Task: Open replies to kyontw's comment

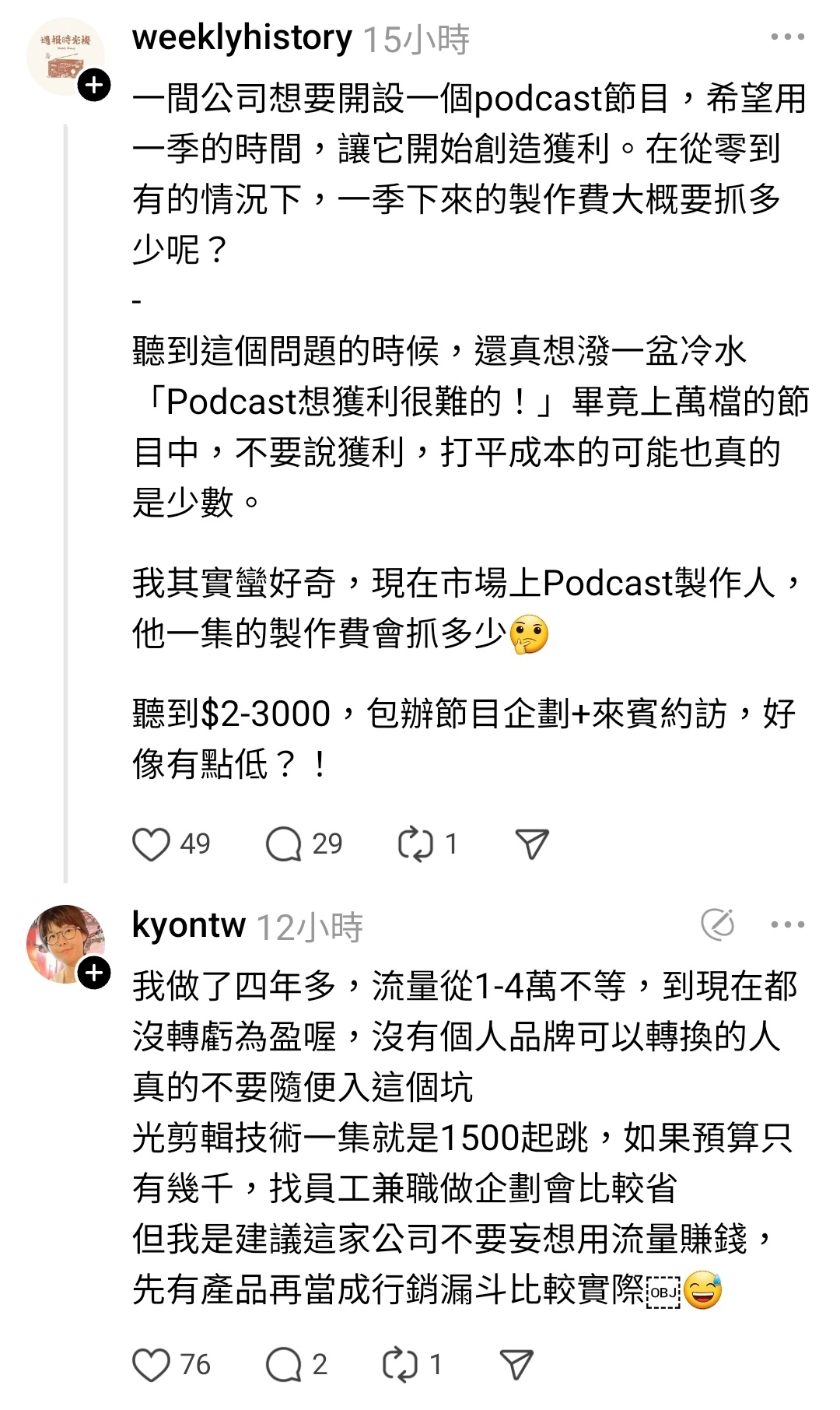Action: click(x=284, y=1365)
